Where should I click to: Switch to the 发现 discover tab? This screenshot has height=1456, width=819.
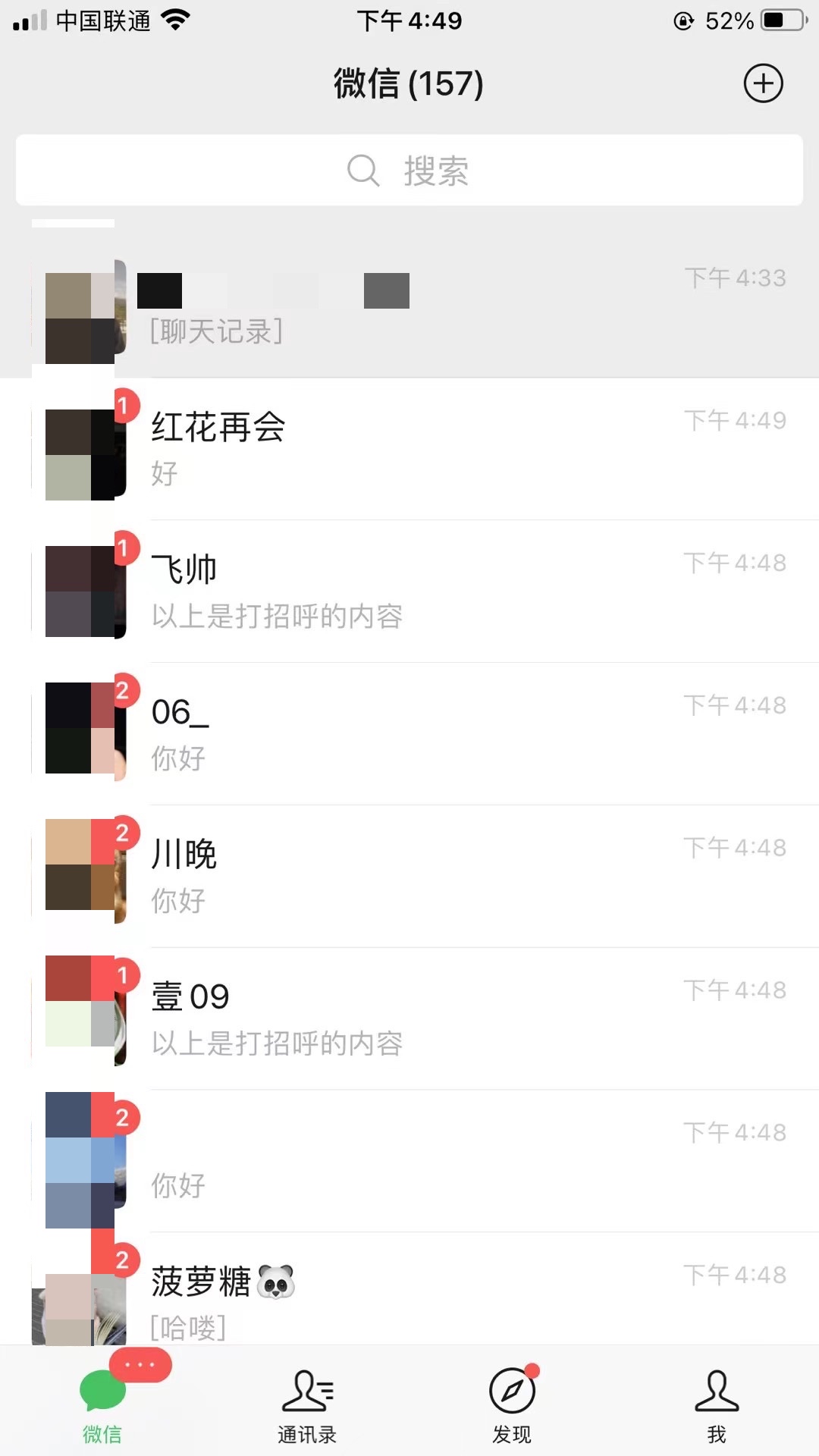[512, 1405]
